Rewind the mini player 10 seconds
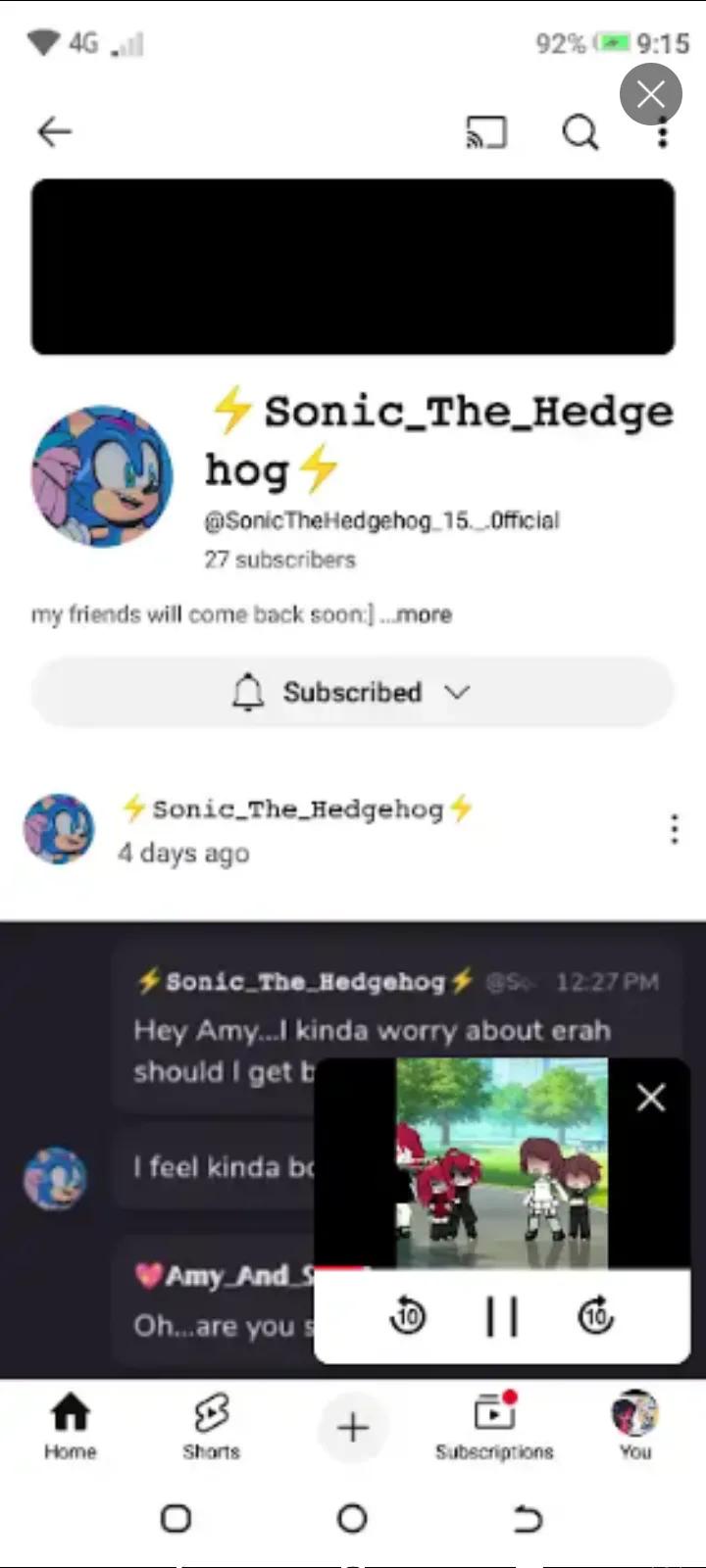 tap(408, 1315)
